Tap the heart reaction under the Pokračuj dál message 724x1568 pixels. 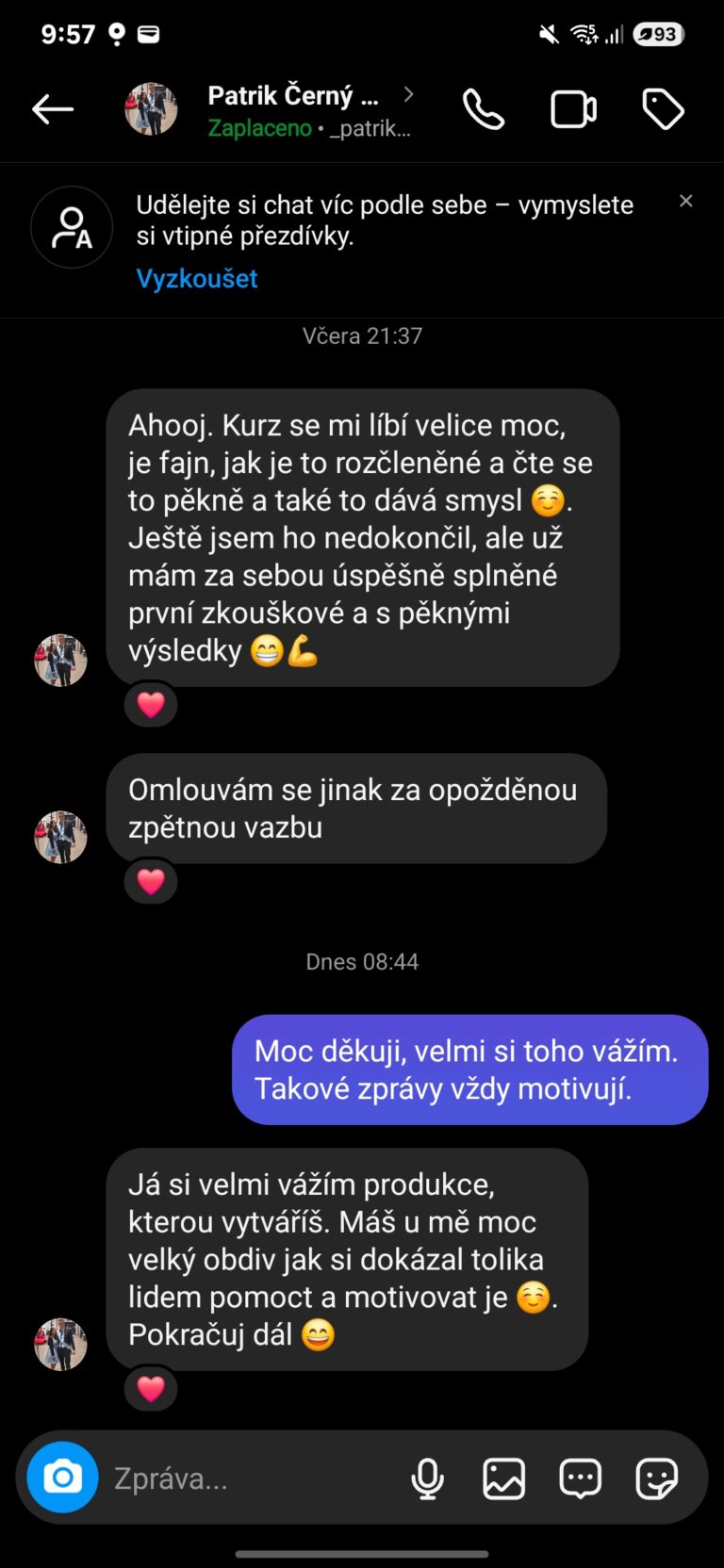click(x=151, y=1388)
